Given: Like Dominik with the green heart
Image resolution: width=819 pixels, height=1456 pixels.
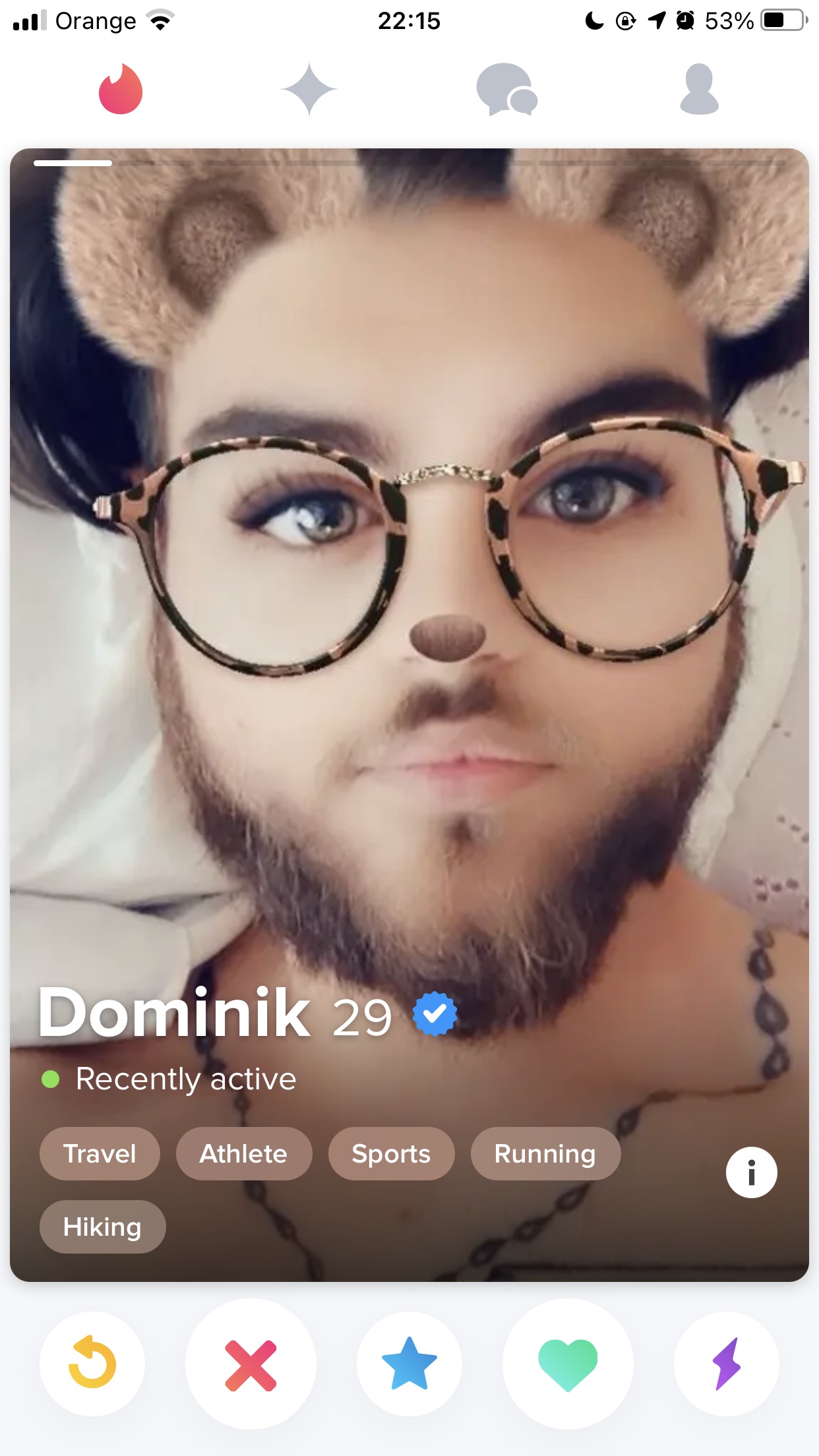Looking at the screenshot, I should coord(568,1364).
